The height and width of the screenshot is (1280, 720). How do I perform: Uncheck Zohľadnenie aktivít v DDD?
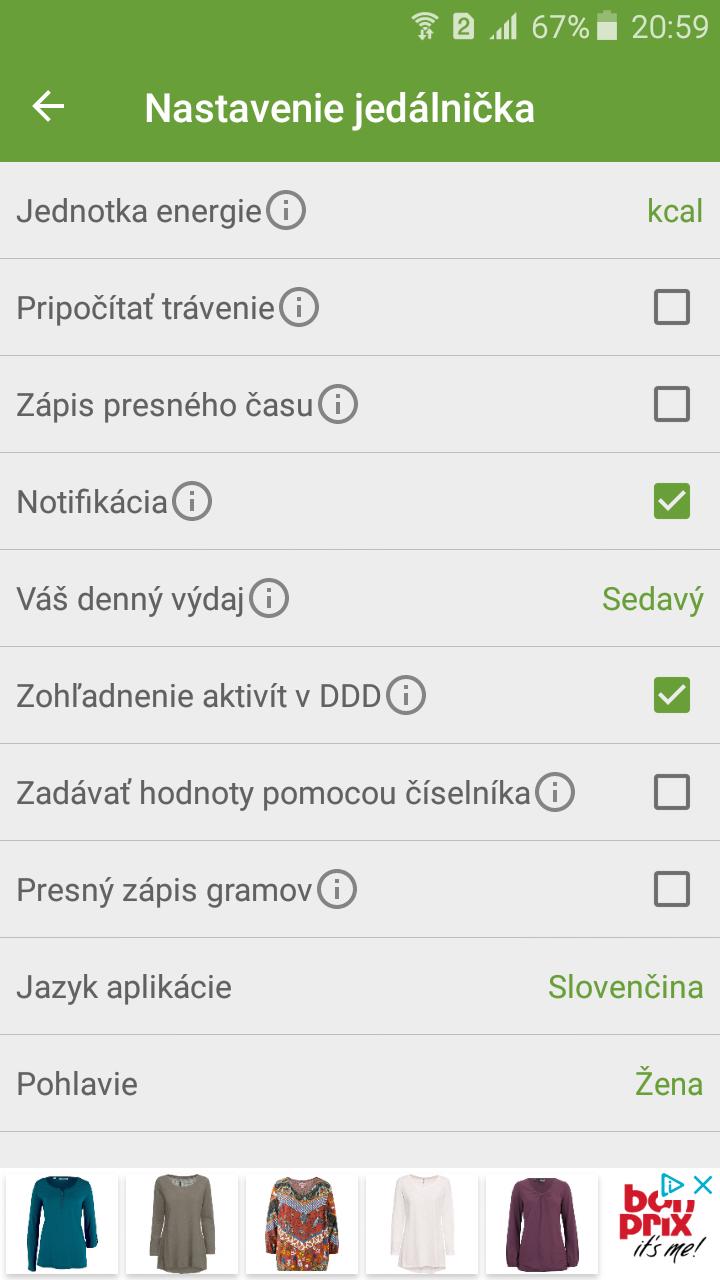pyautogui.click(x=671, y=695)
